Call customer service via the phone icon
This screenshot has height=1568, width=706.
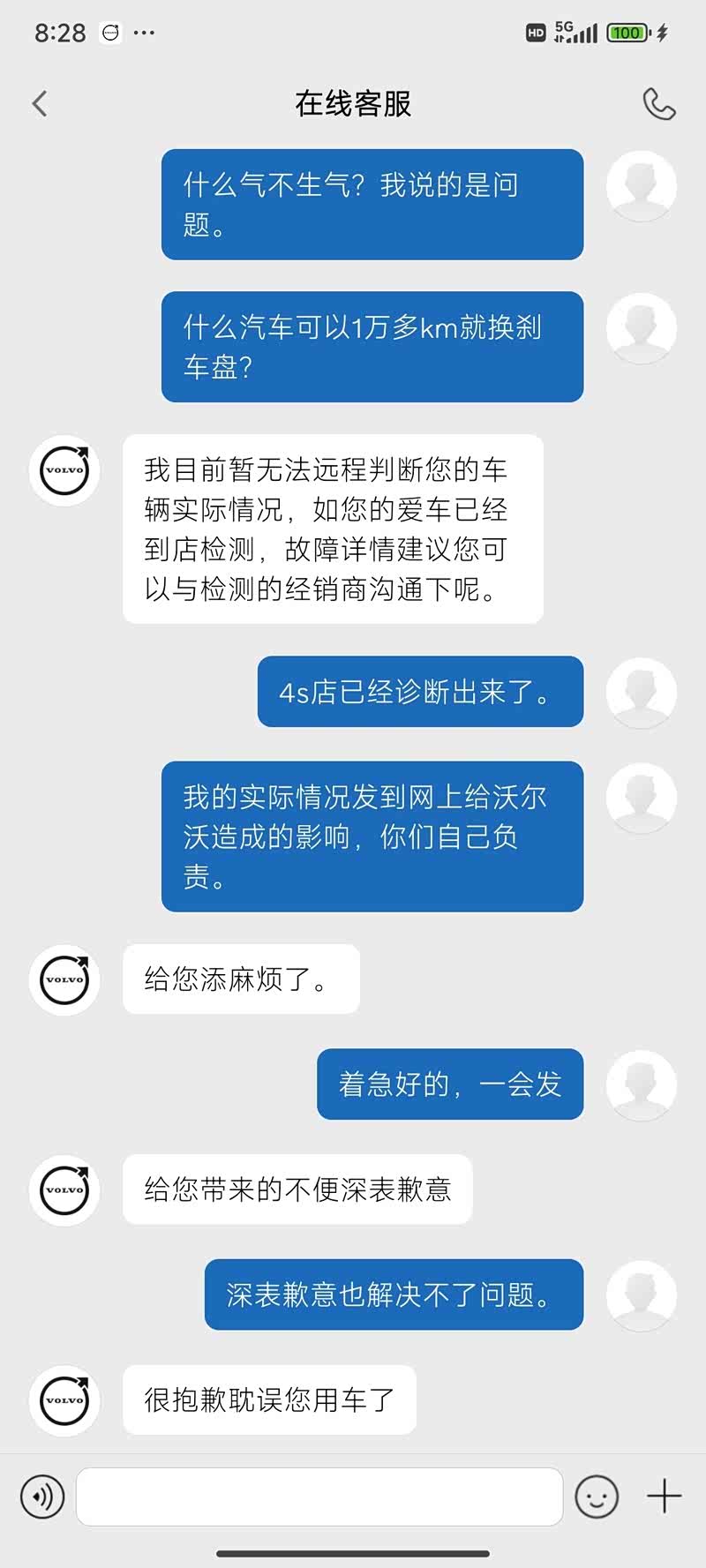point(658,104)
